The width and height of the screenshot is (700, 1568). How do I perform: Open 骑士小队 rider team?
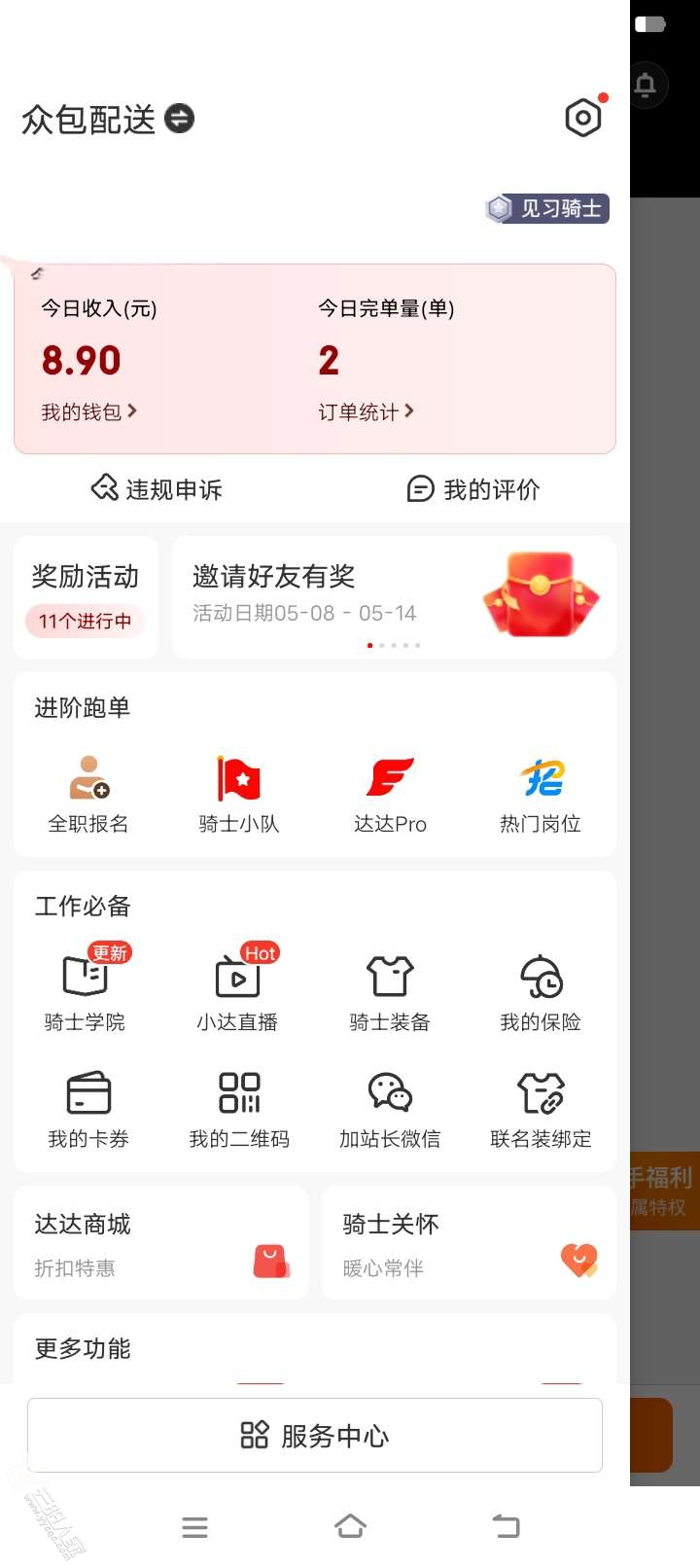[x=239, y=795]
